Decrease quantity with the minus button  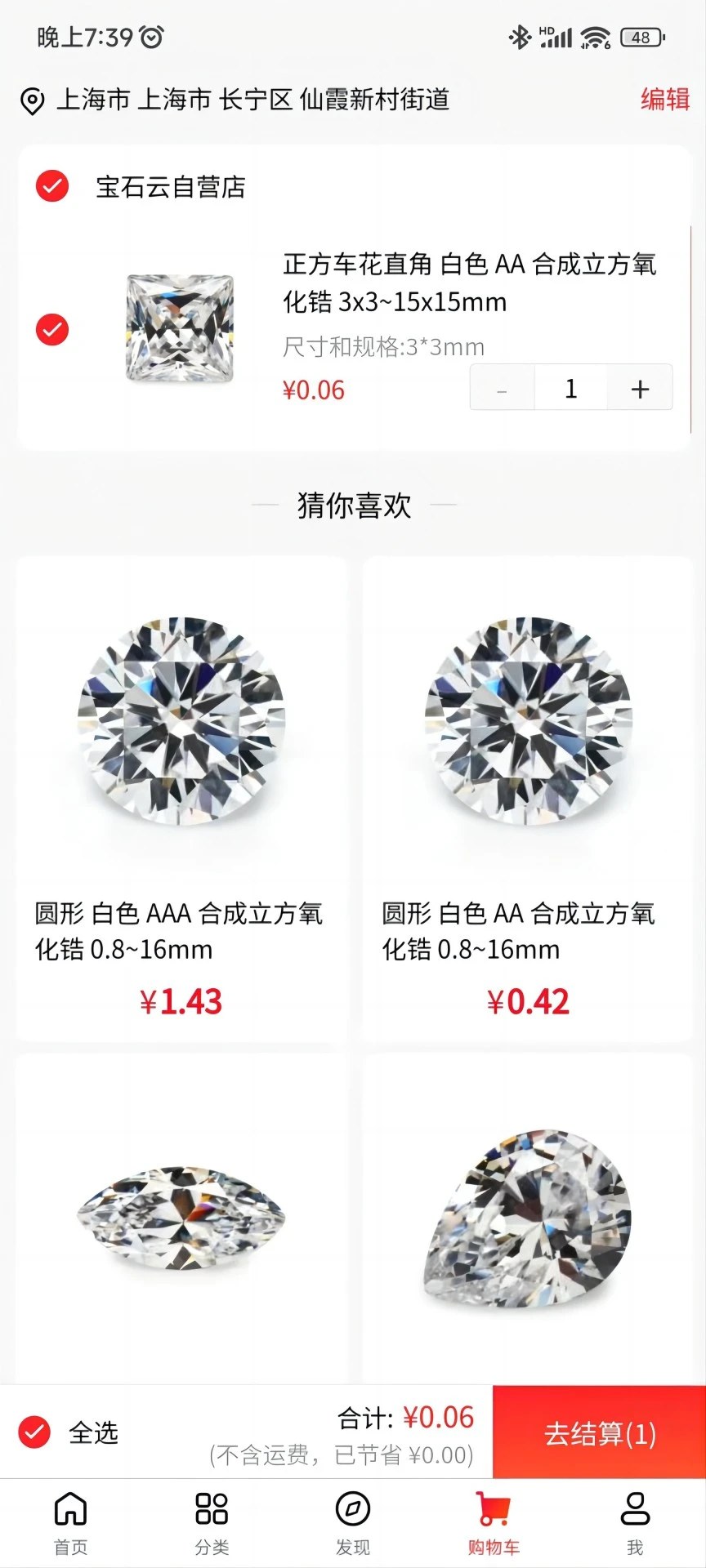[503, 389]
